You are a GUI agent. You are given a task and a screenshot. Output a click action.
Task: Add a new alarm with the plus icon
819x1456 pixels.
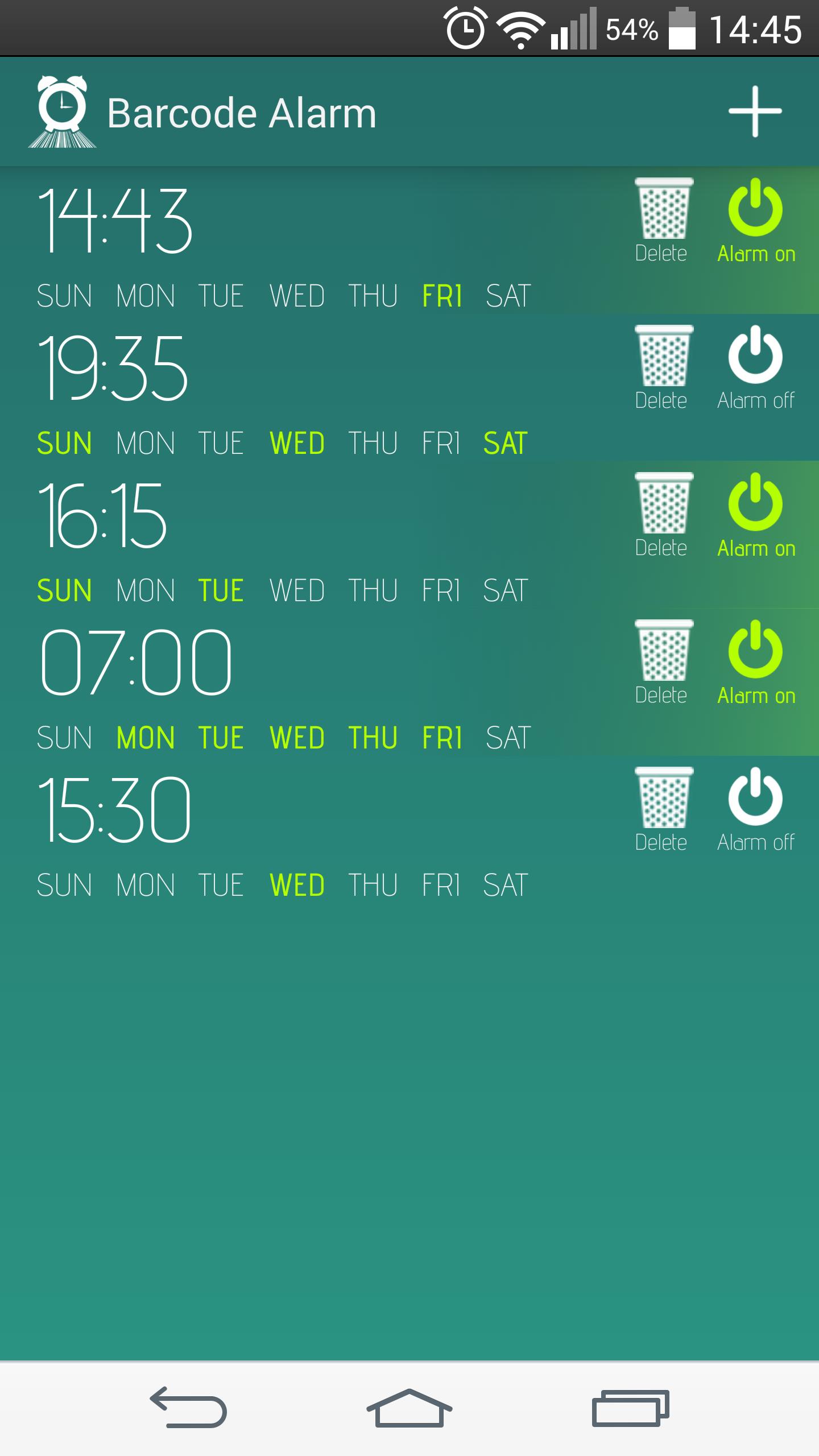[755, 111]
